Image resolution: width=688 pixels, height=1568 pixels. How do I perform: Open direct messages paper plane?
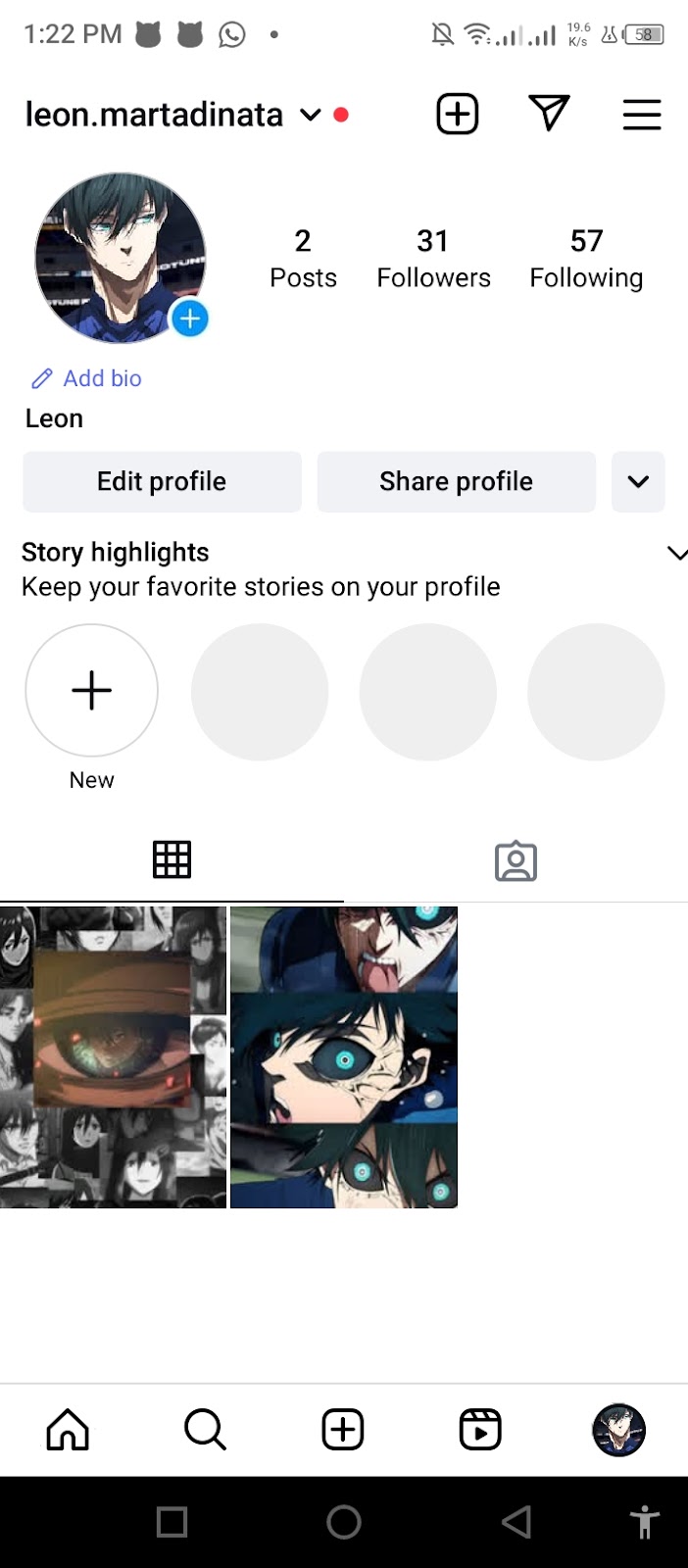pyautogui.click(x=549, y=114)
